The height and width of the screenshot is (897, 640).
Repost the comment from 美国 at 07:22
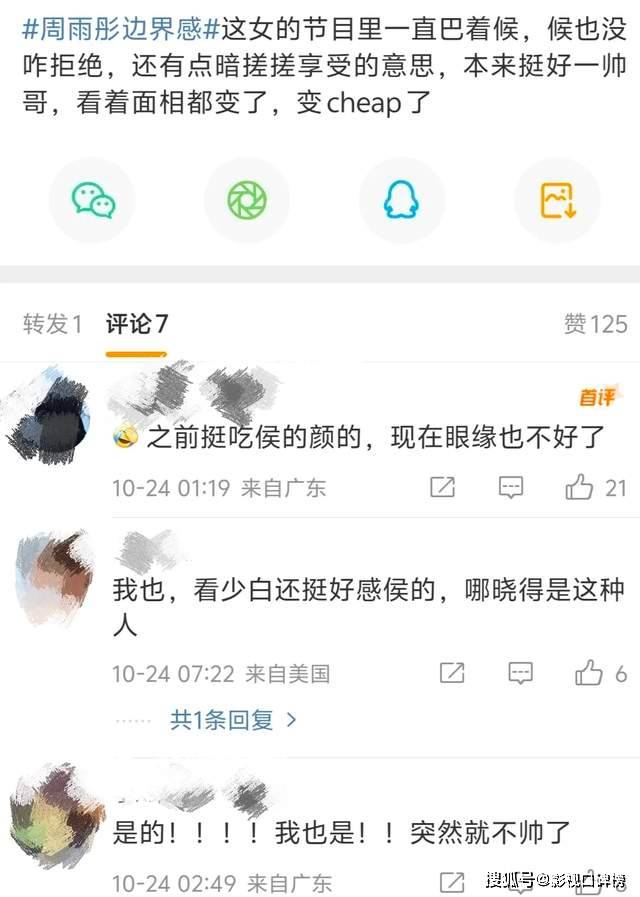(451, 673)
